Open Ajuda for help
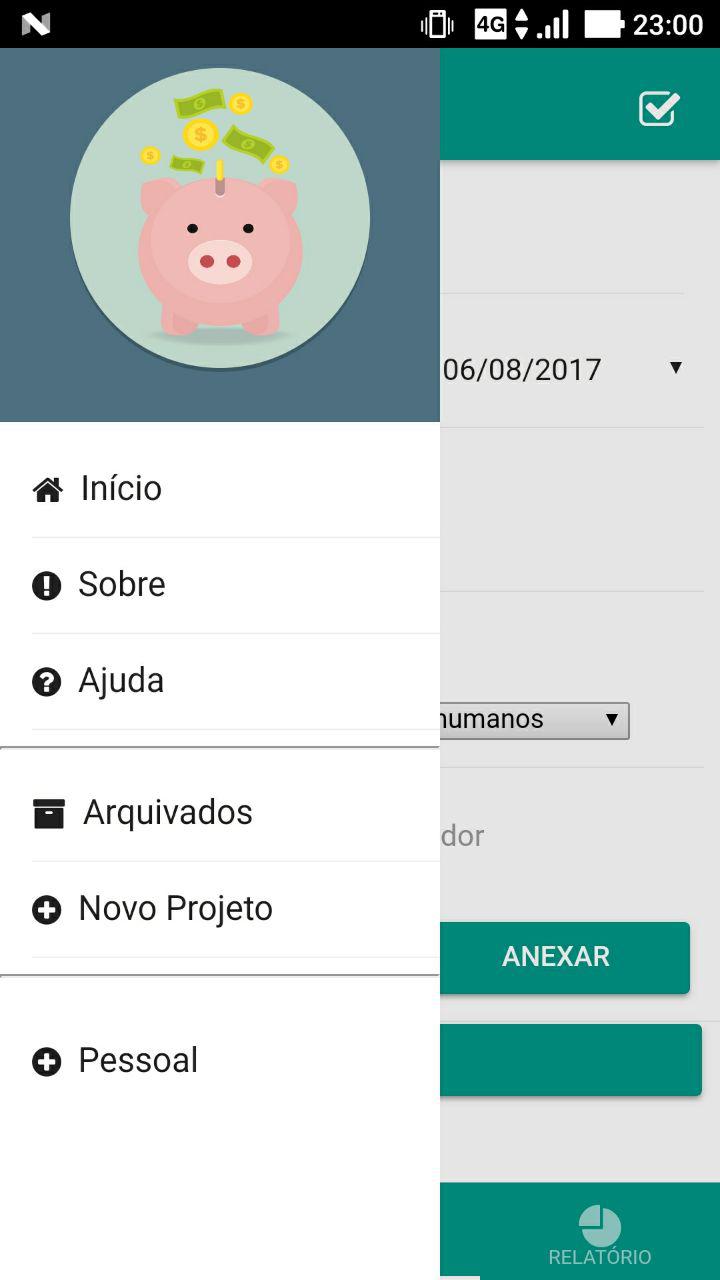This screenshot has height=1280, width=720. click(x=120, y=681)
